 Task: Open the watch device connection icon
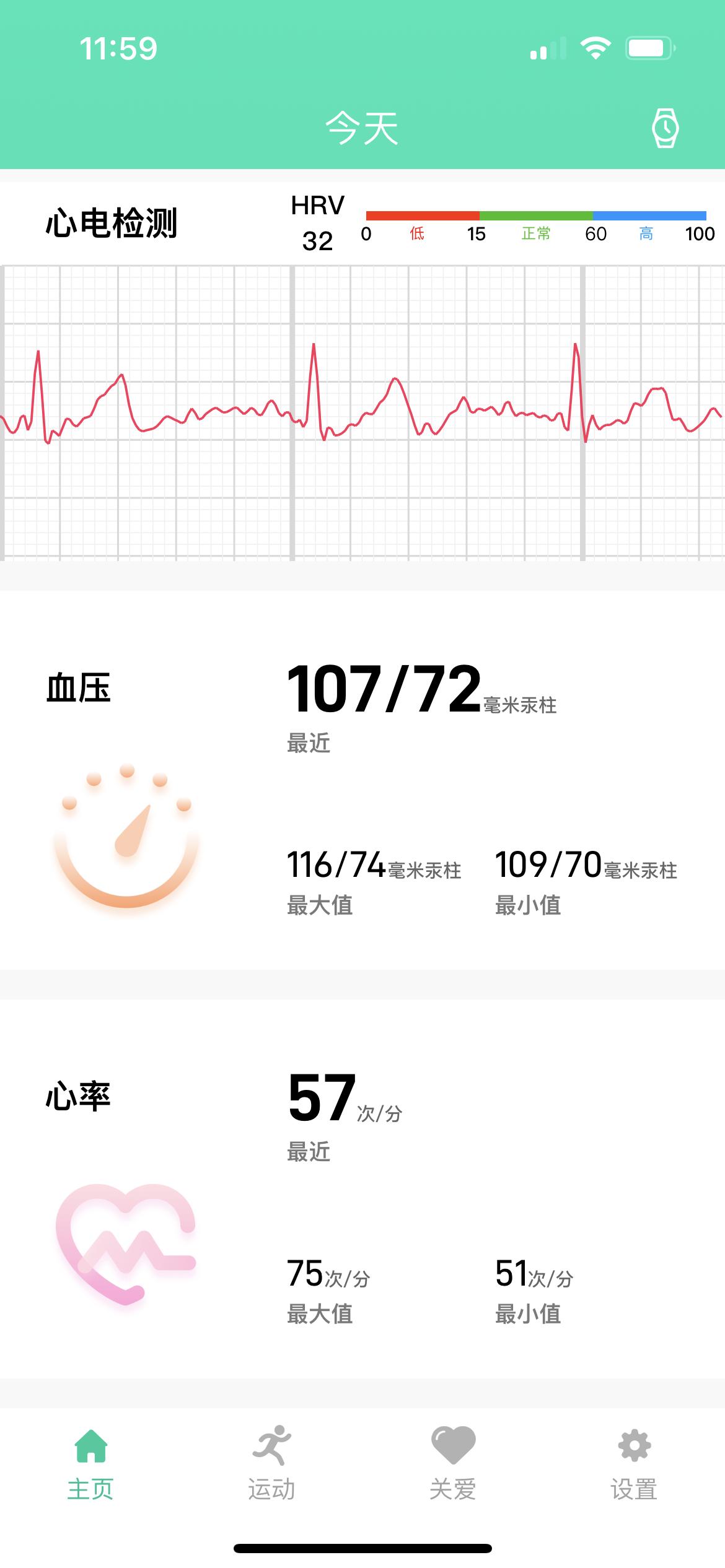(666, 128)
